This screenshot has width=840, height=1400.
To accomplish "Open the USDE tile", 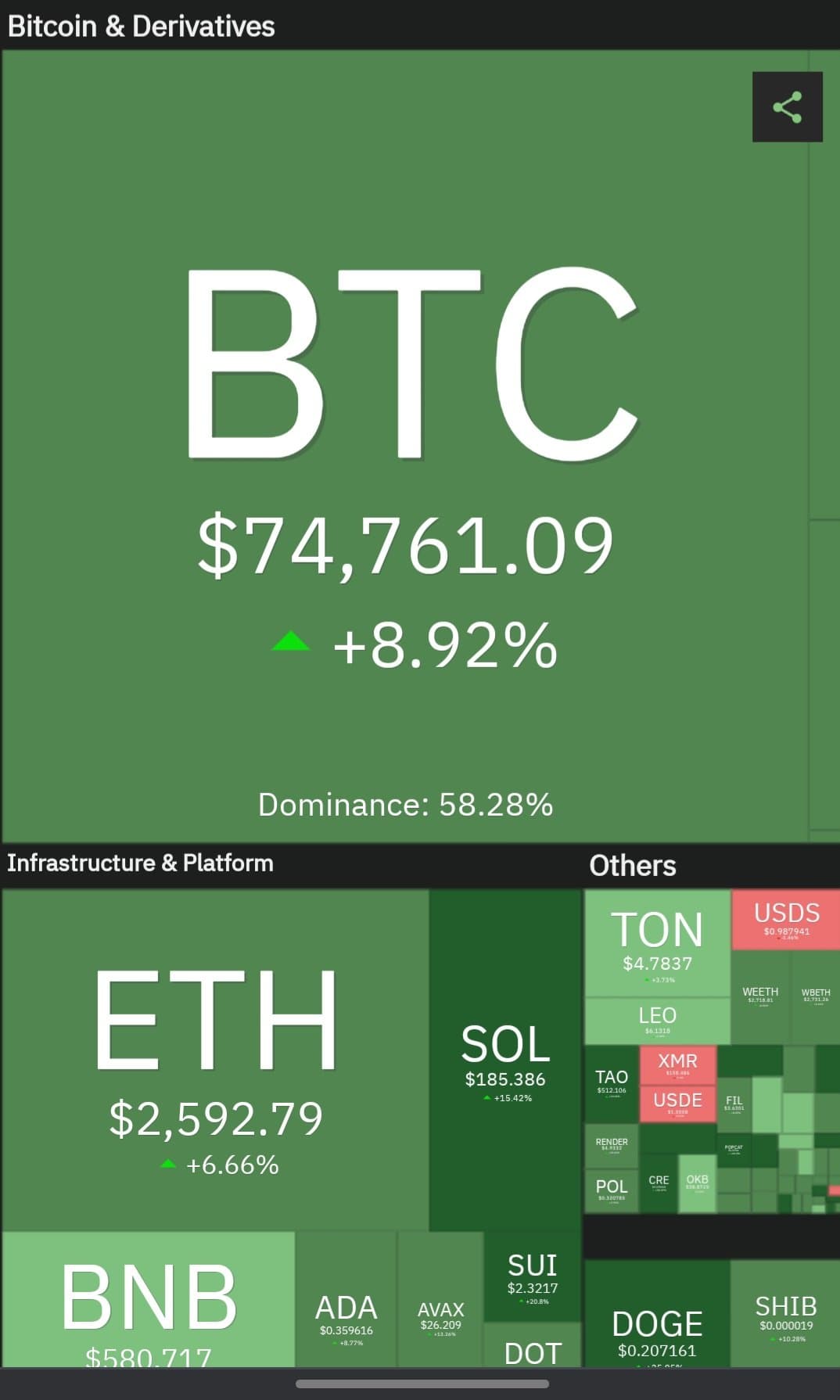I will click(677, 1104).
